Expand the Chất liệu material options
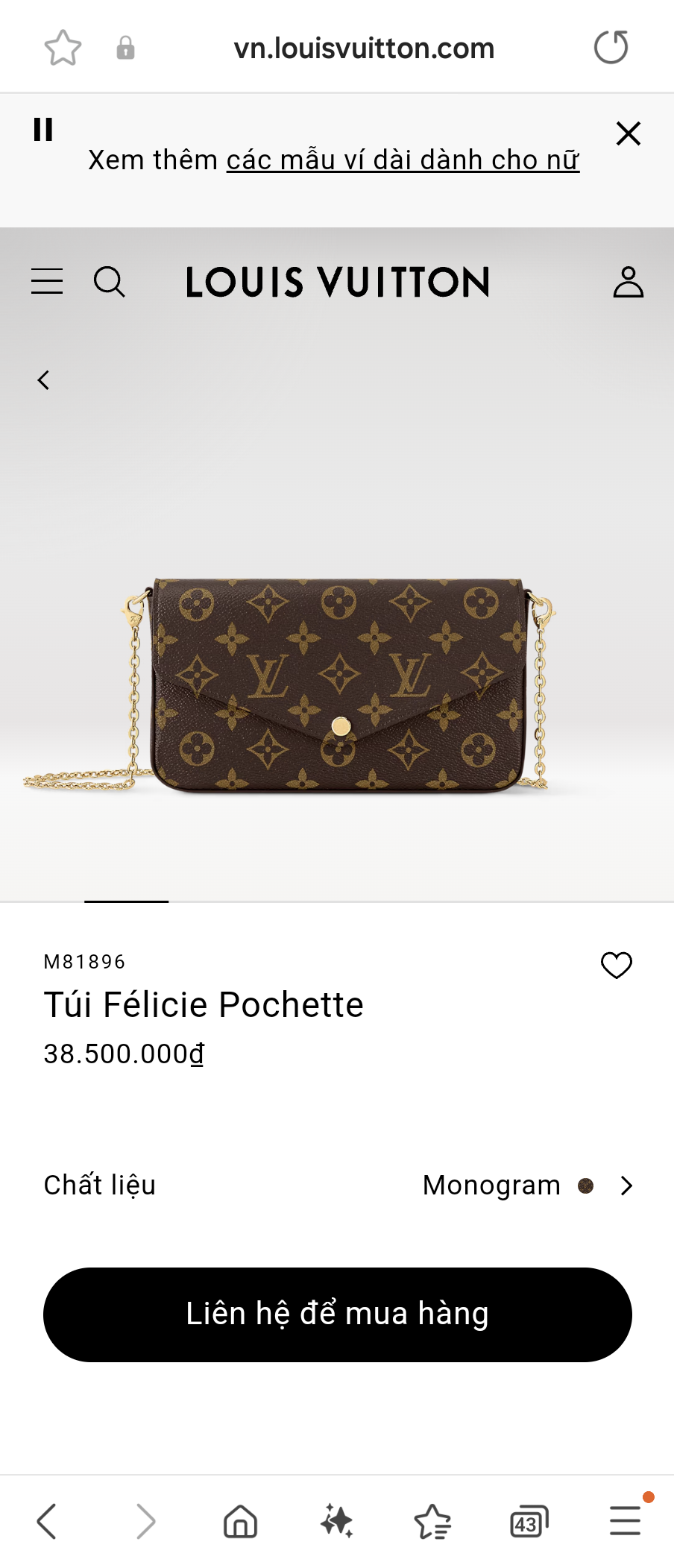The image size is (674, 1568). 625,1186
